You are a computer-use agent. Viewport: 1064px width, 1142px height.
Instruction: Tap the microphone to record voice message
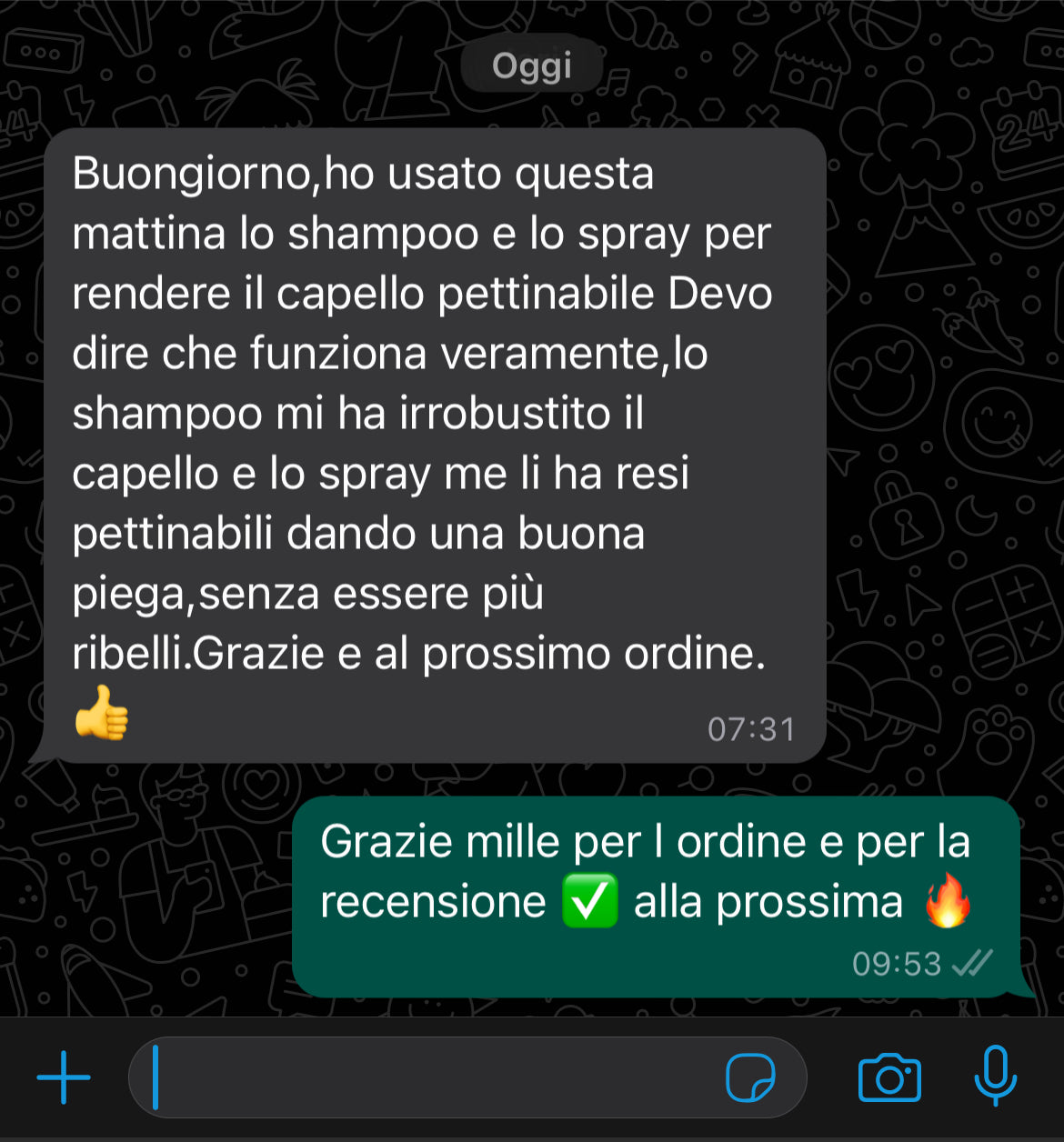click(996, 1076)
